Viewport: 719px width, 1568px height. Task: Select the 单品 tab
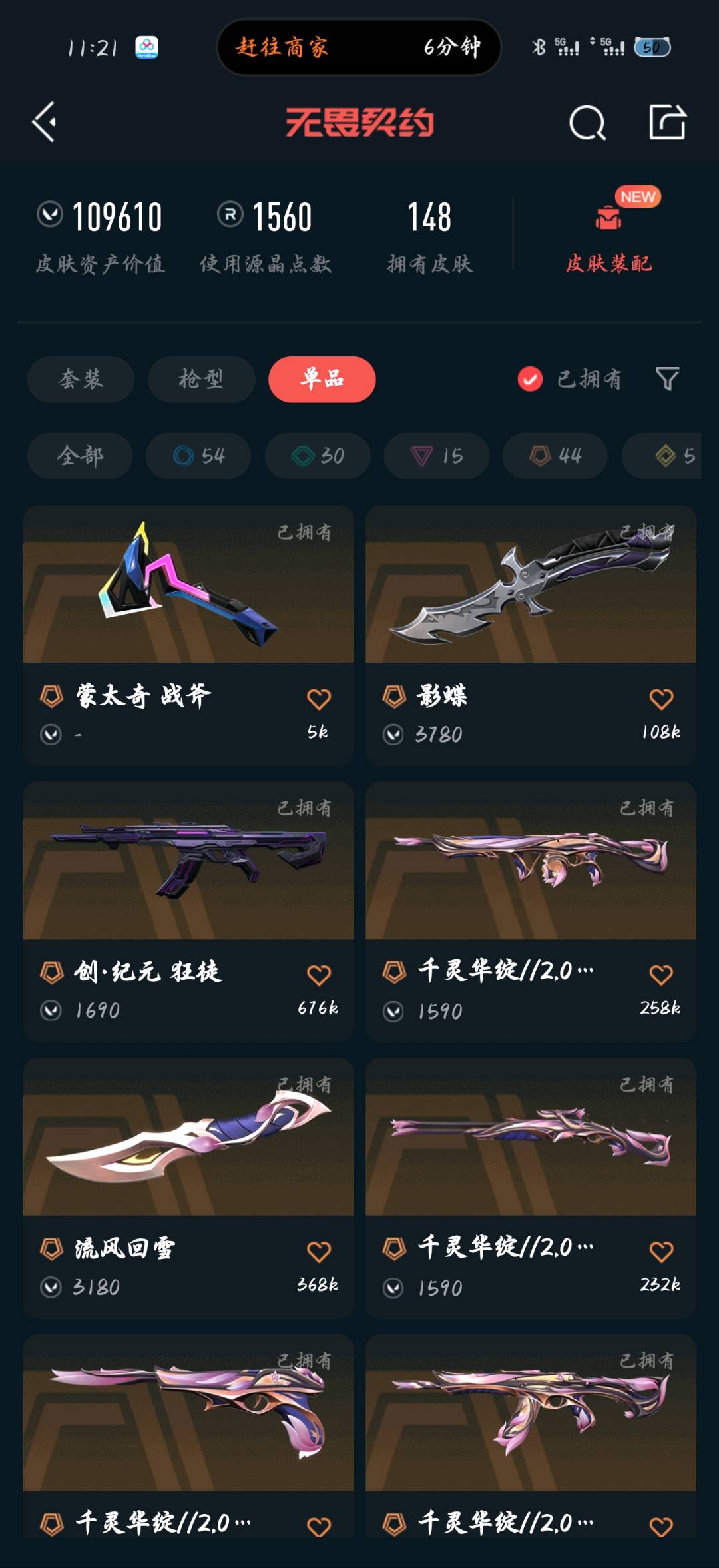point(322,379)
